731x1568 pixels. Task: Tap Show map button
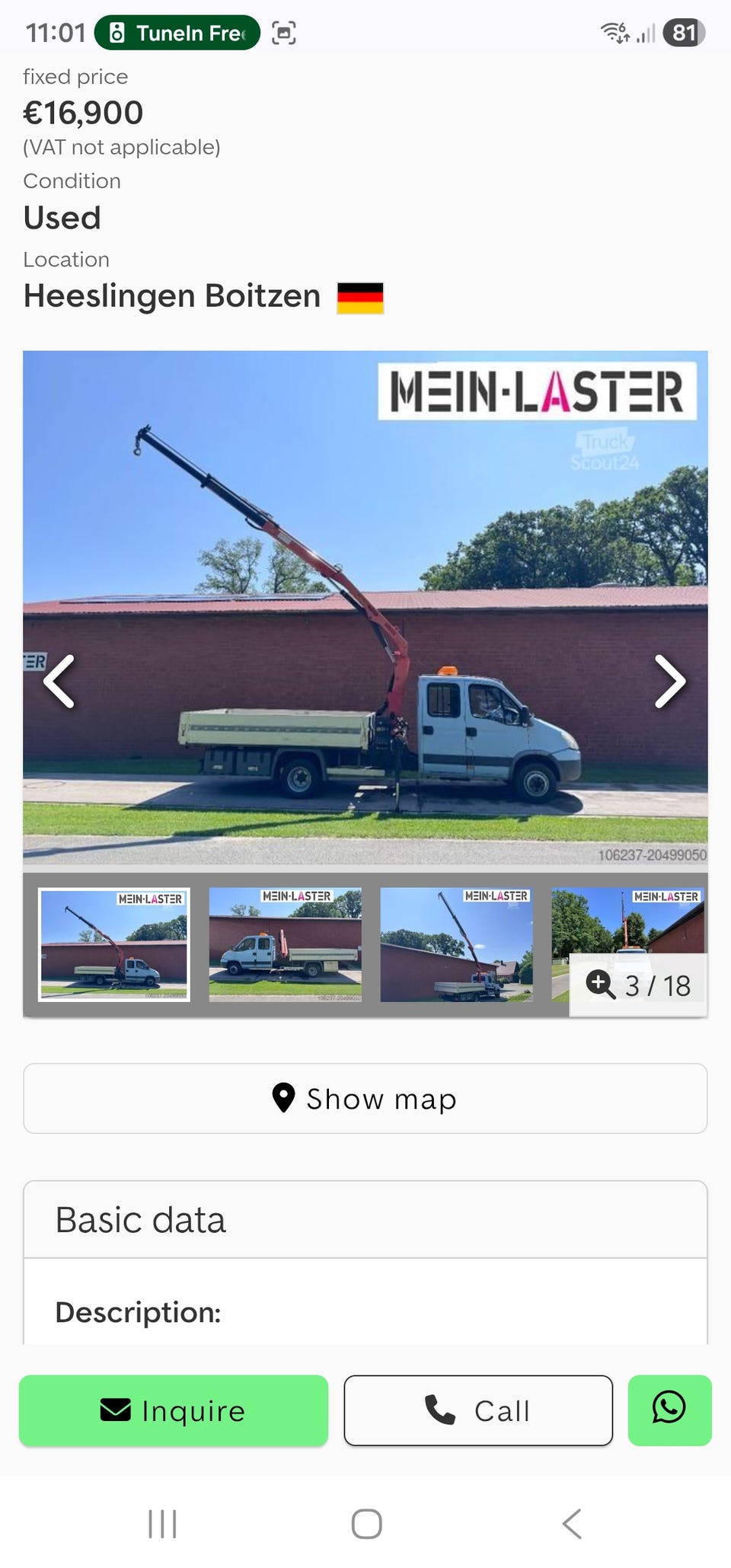click(365, 1099)
